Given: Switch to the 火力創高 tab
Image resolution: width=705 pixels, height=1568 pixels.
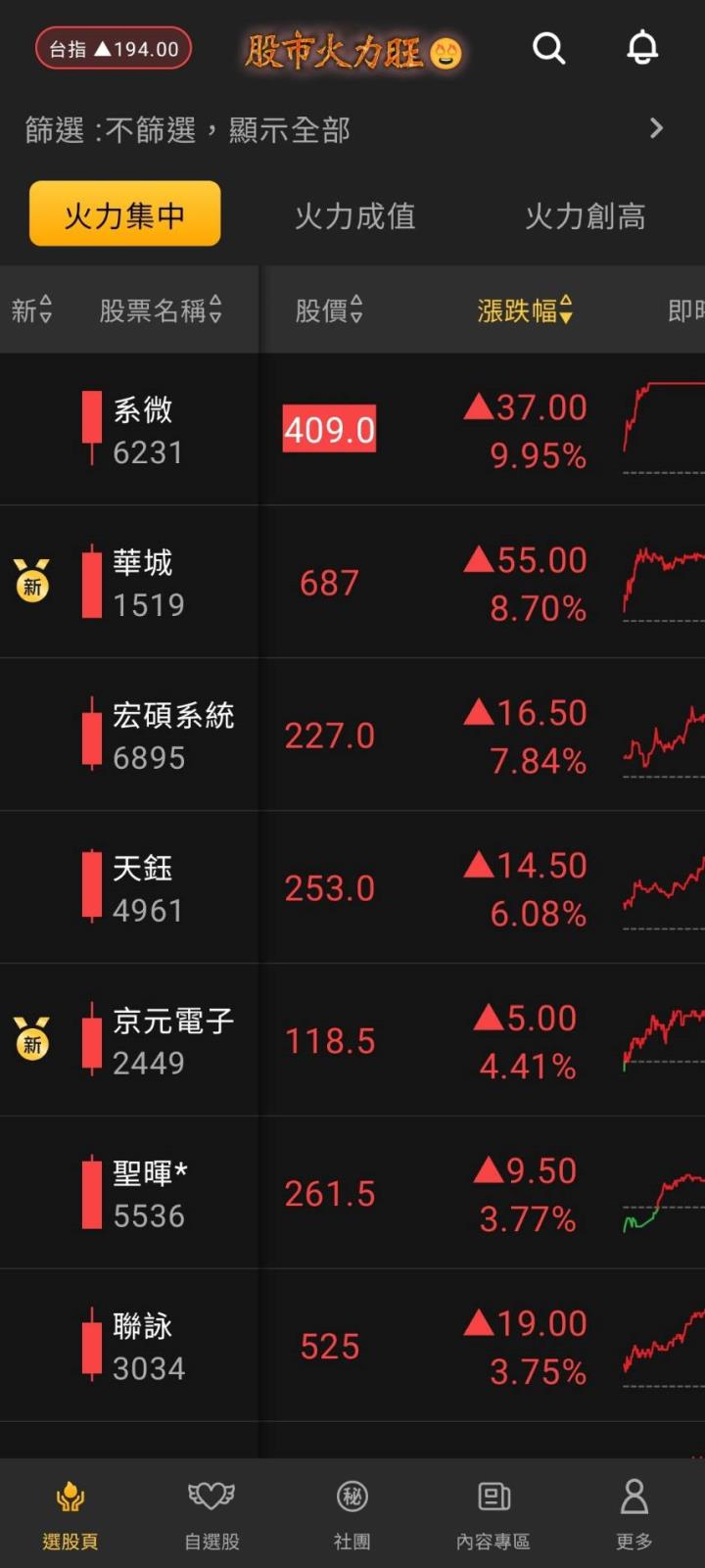Looking at the screenshot, I should coord(585,216).
